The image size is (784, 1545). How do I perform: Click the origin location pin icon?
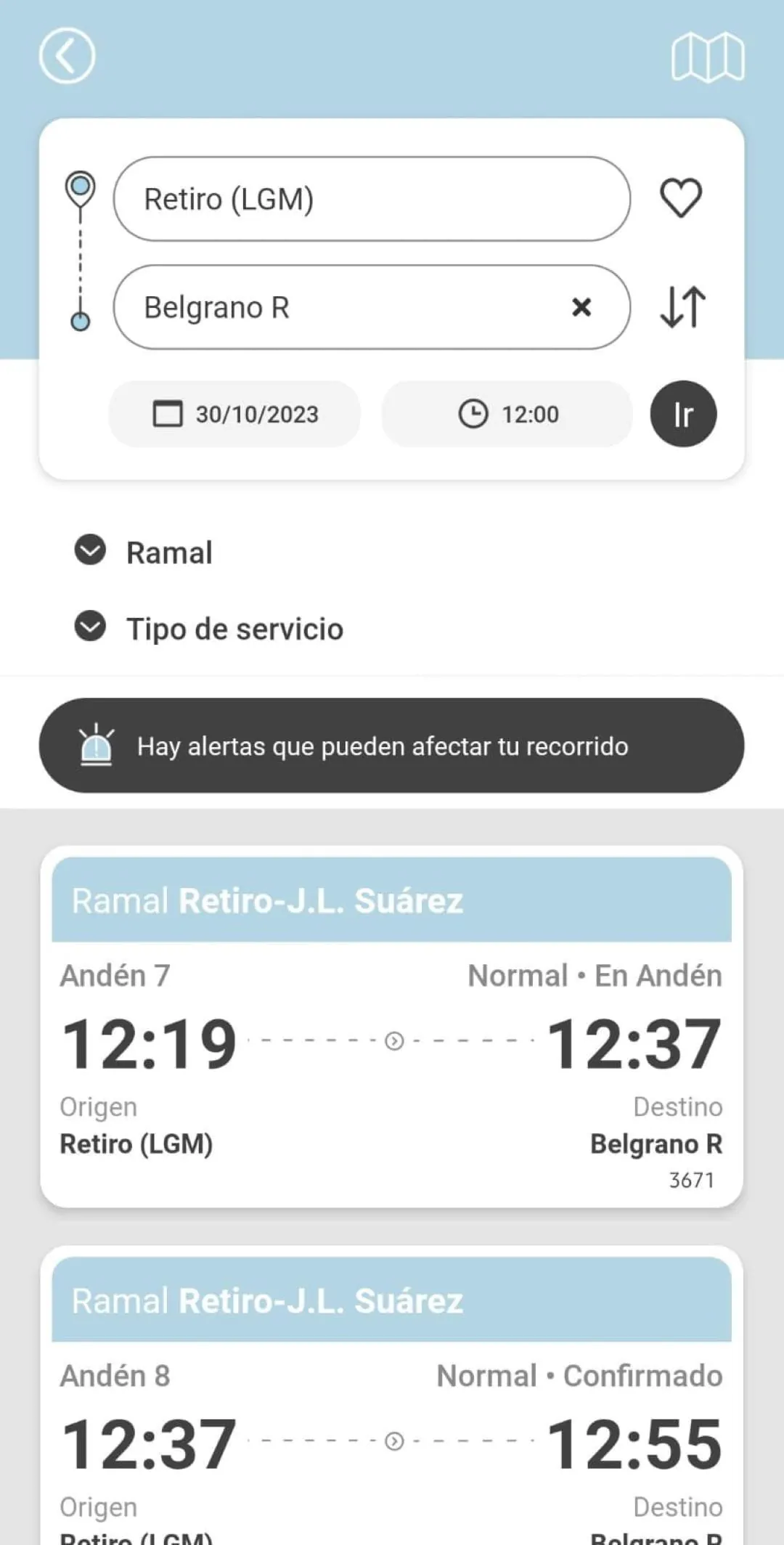coord(80,187)
